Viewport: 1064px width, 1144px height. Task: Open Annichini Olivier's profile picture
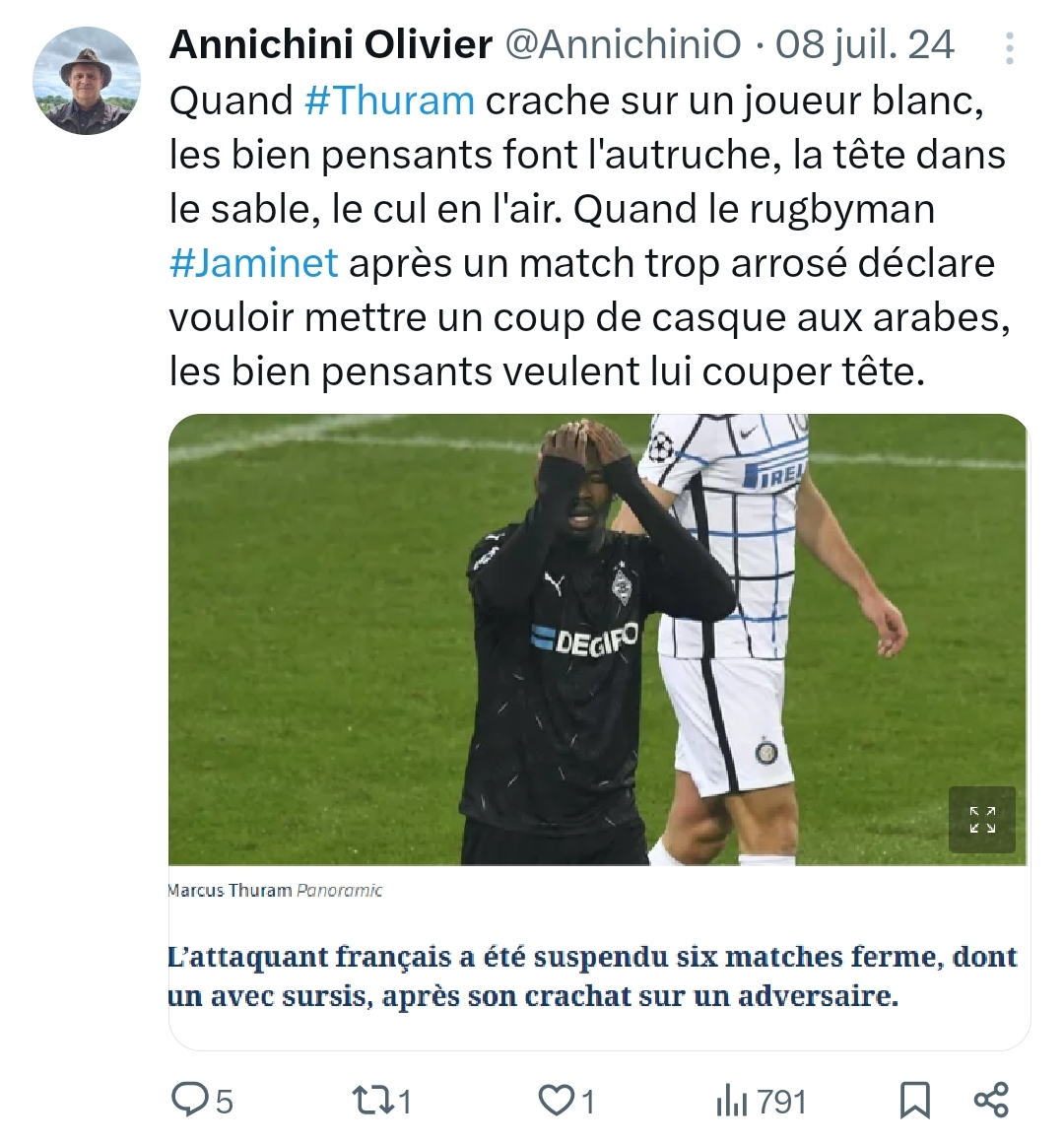click(87, 81)
